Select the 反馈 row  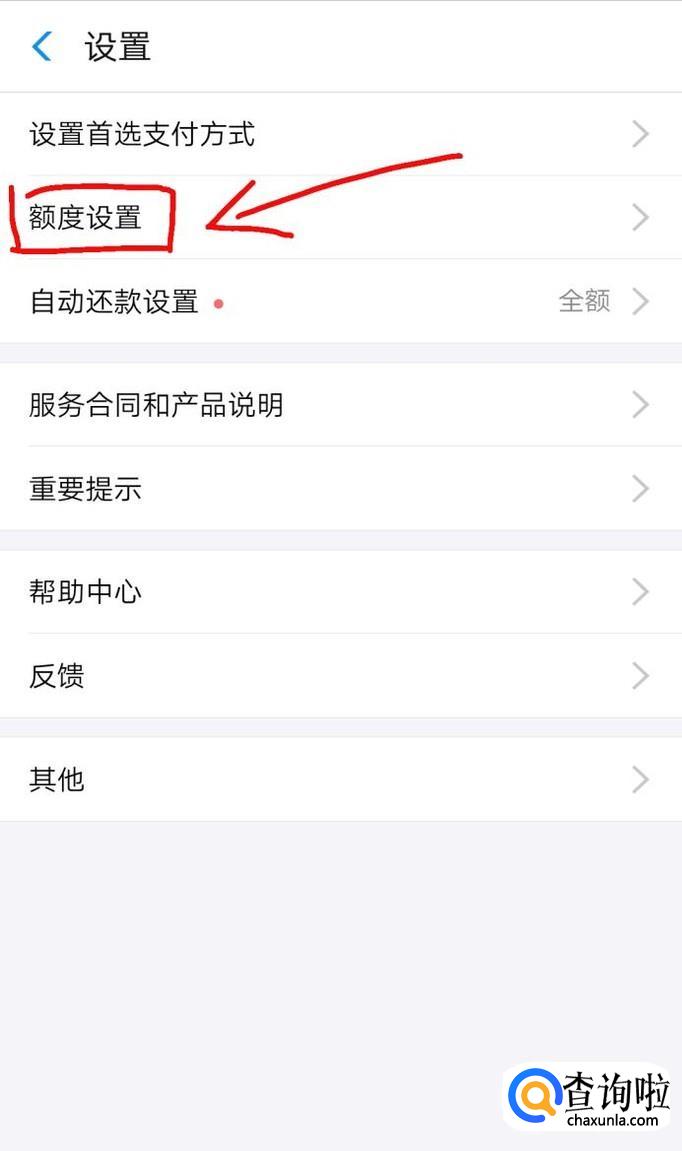tap(340, 676)
